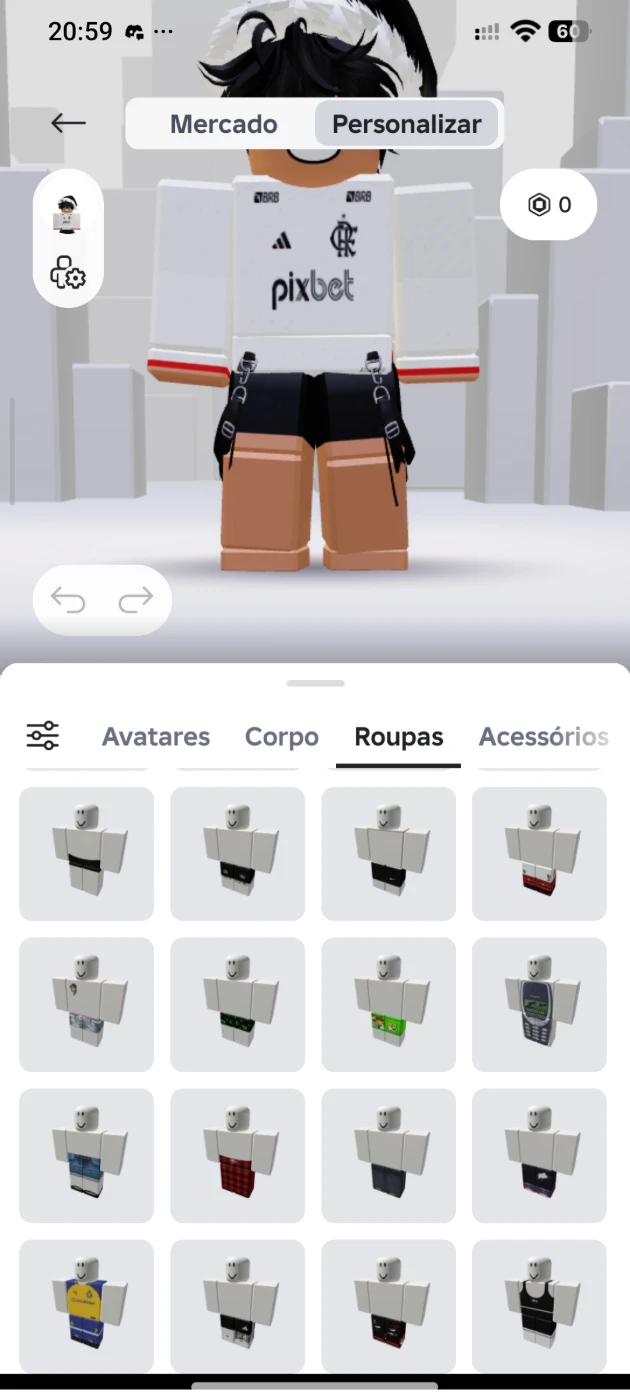The width and height of the screenshot is (630, 1400).
Task: Equip the Nokia phone costume item
Action: (x=539, y=1004)
